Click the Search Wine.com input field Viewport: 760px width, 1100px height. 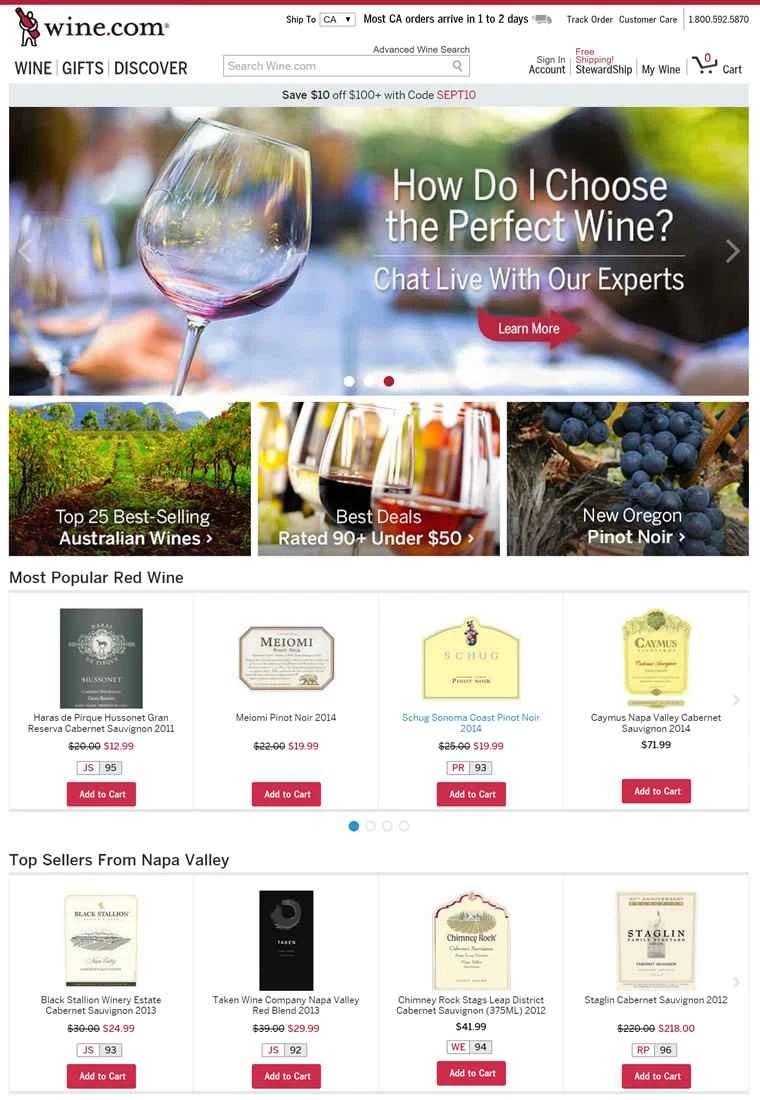click(330, 64)
